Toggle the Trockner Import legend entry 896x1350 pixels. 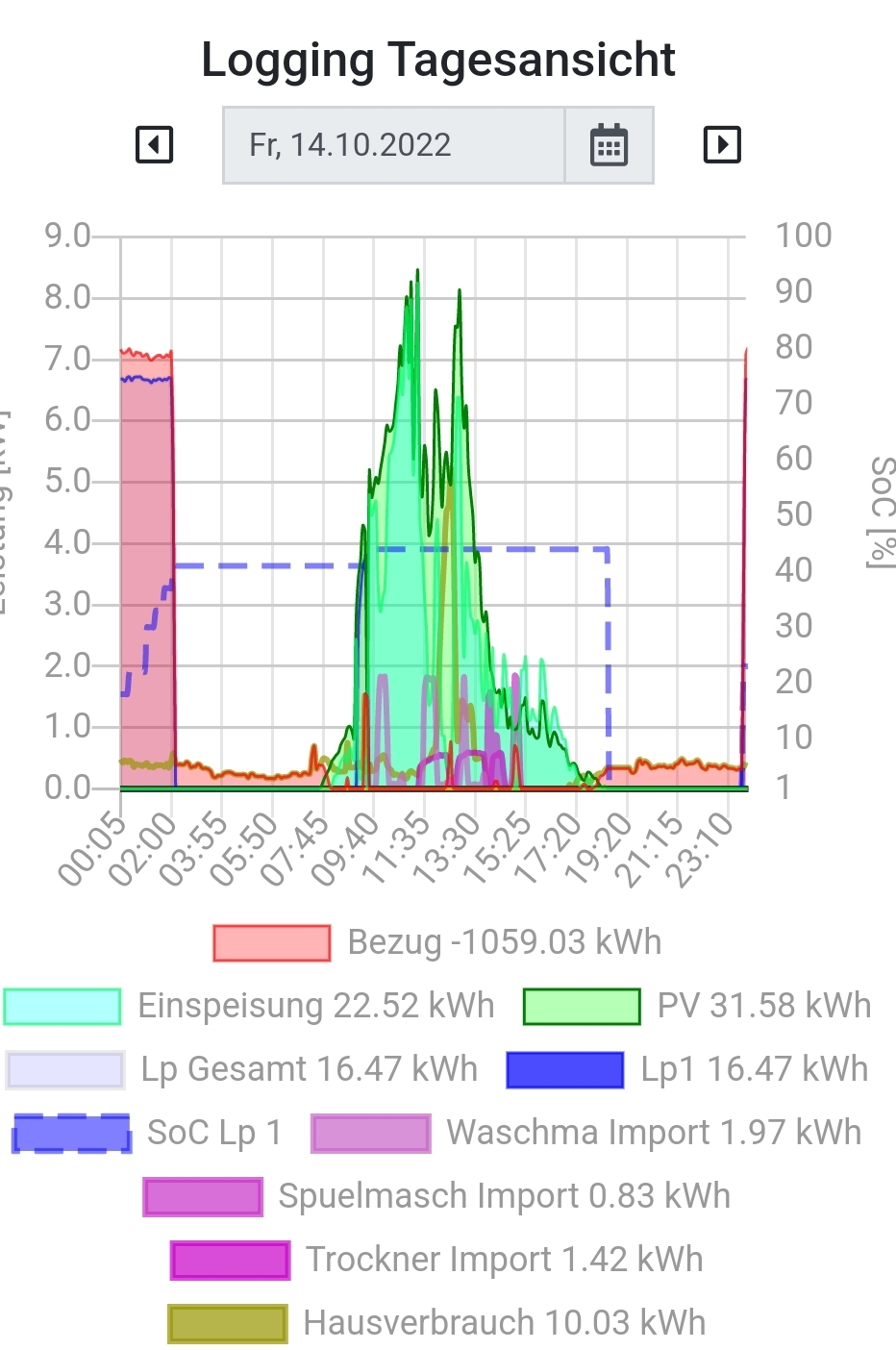[437, 1260]
